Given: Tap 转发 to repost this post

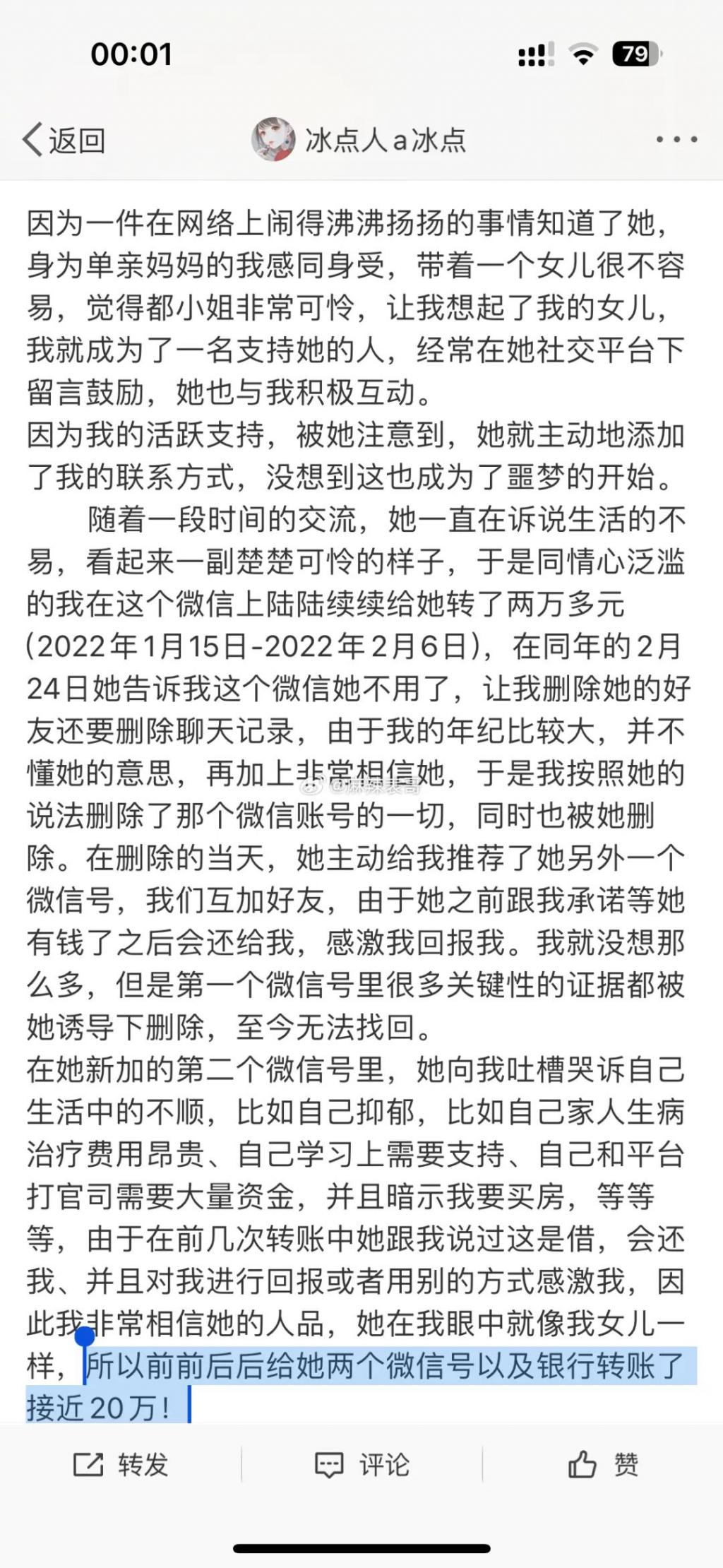Looking at the screenshot, I should pos(121,1465).
